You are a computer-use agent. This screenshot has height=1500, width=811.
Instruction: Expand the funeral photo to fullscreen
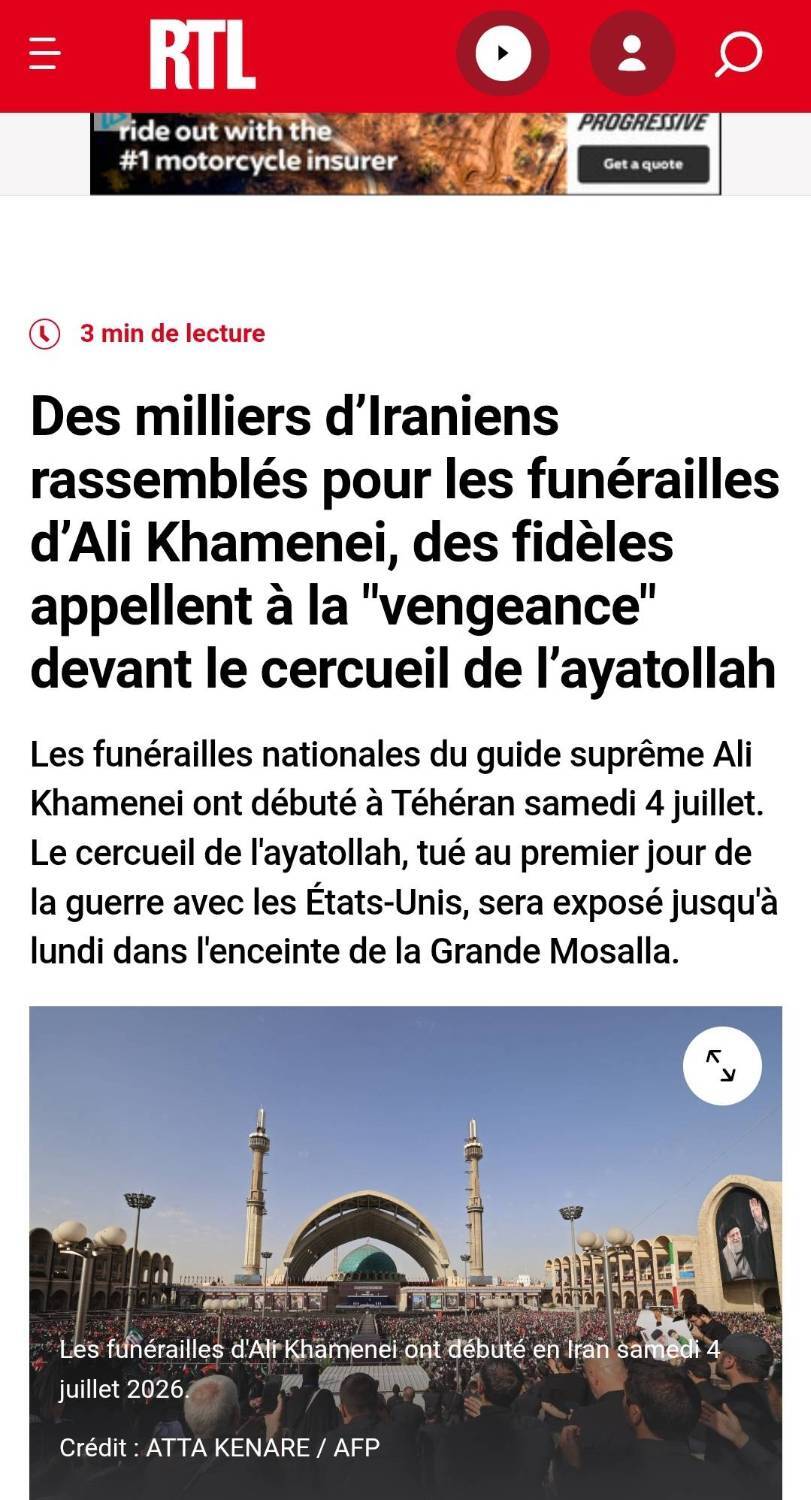[722, 1065]
